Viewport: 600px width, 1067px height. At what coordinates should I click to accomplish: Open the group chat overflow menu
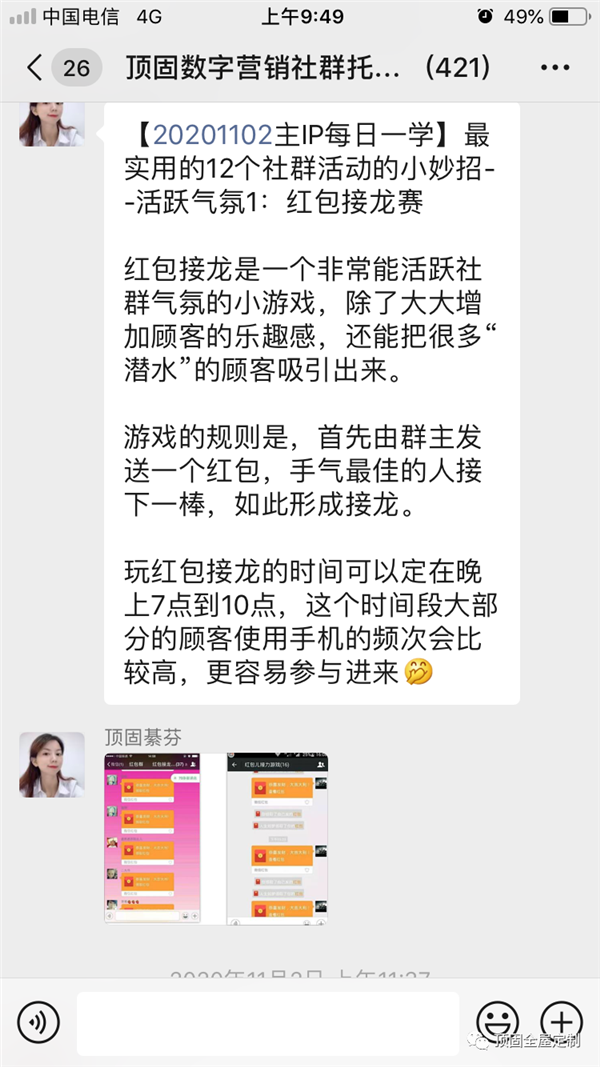pyautogui.click(x=554, y=68)
